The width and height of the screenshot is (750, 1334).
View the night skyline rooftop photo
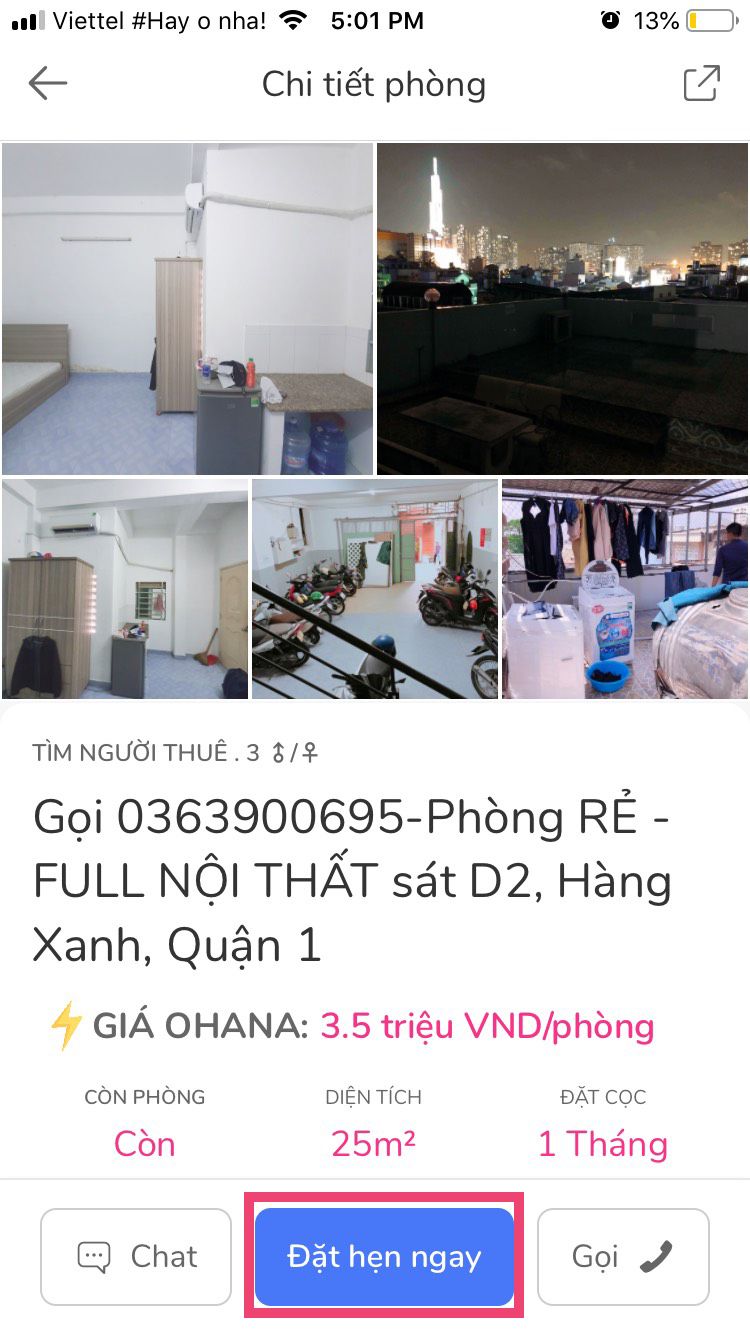tap(562, 308)
